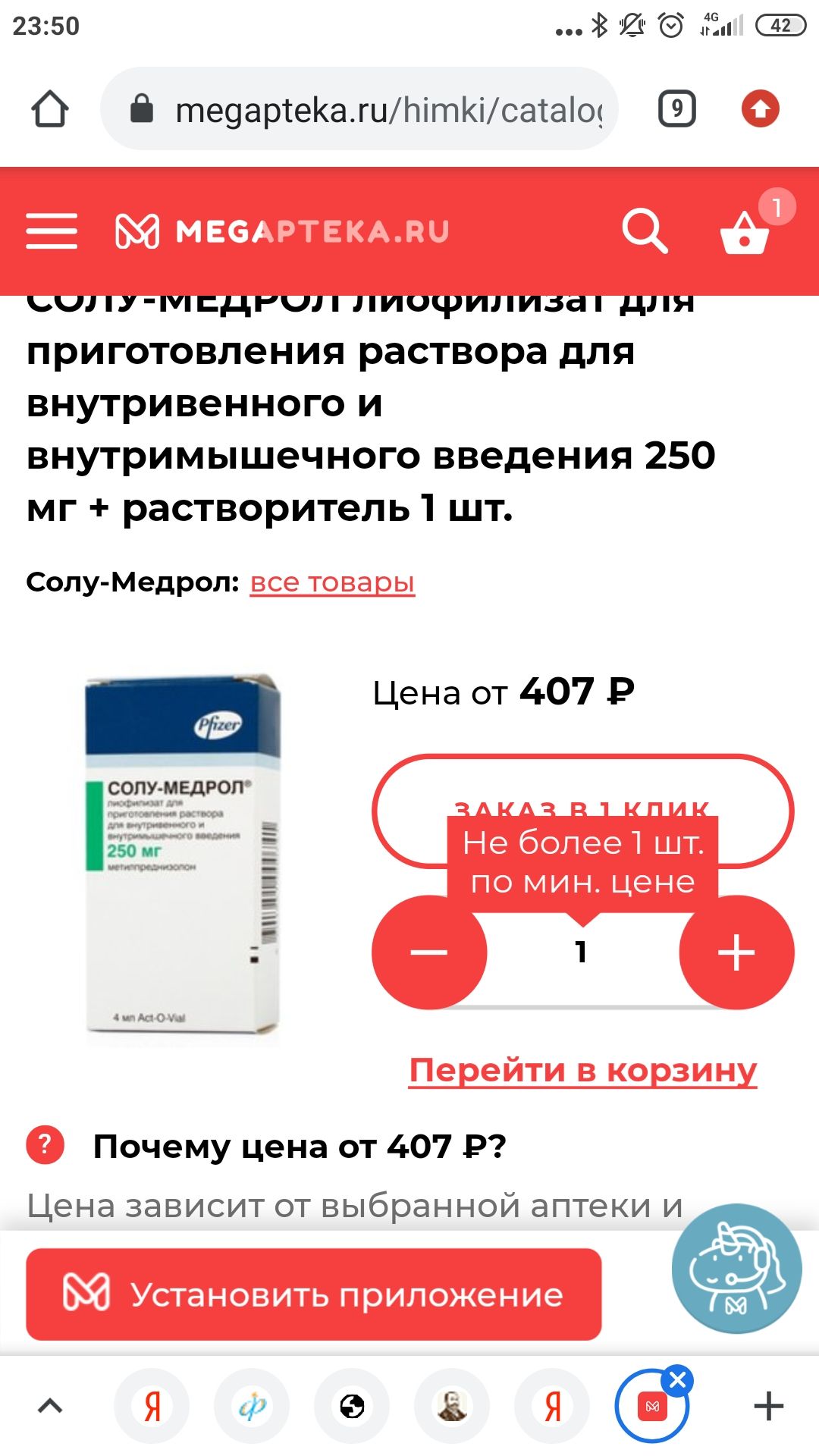Expand the tab strip with chevron
The width and height of the screenshot is (819, 1456).
coord(50,1406)
